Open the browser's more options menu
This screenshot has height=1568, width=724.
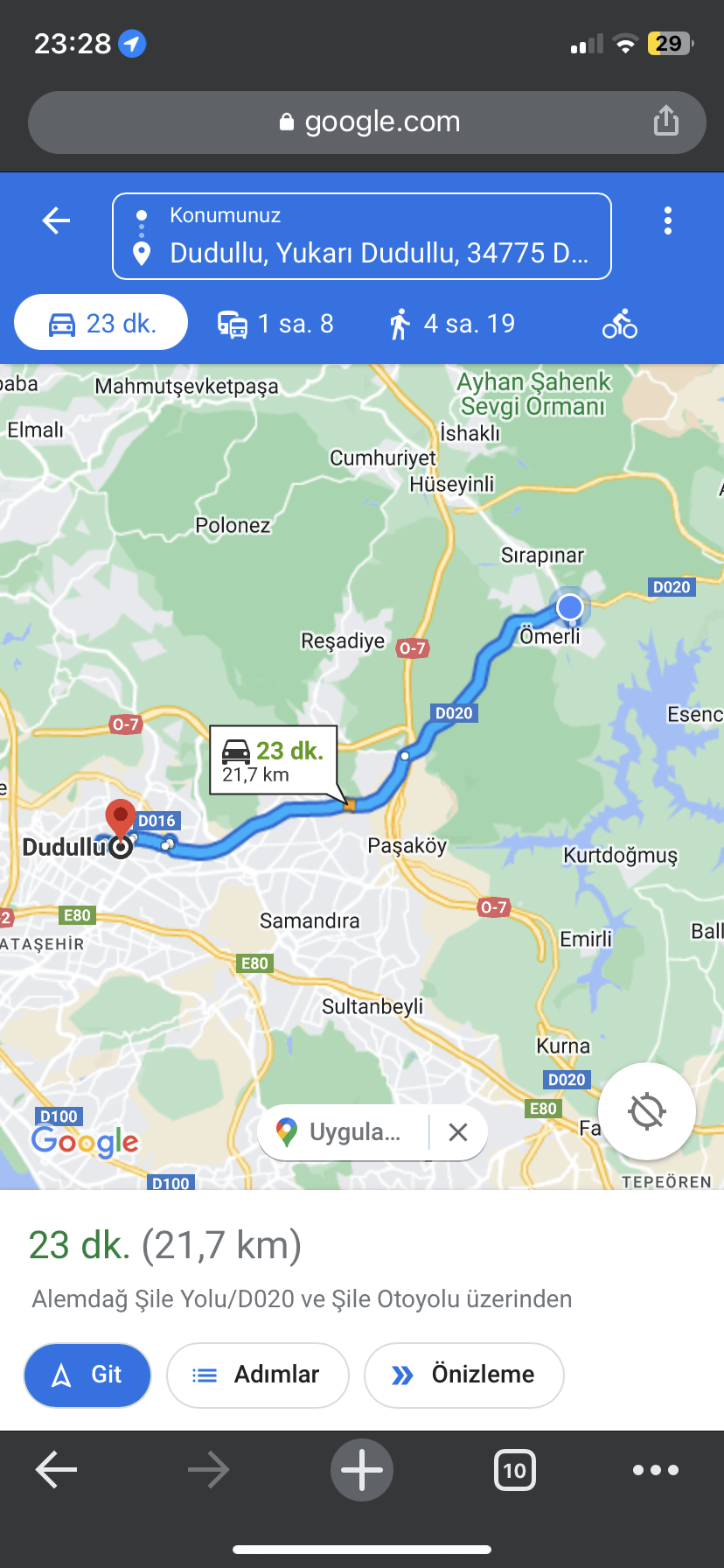click(x=656, y=1470)
